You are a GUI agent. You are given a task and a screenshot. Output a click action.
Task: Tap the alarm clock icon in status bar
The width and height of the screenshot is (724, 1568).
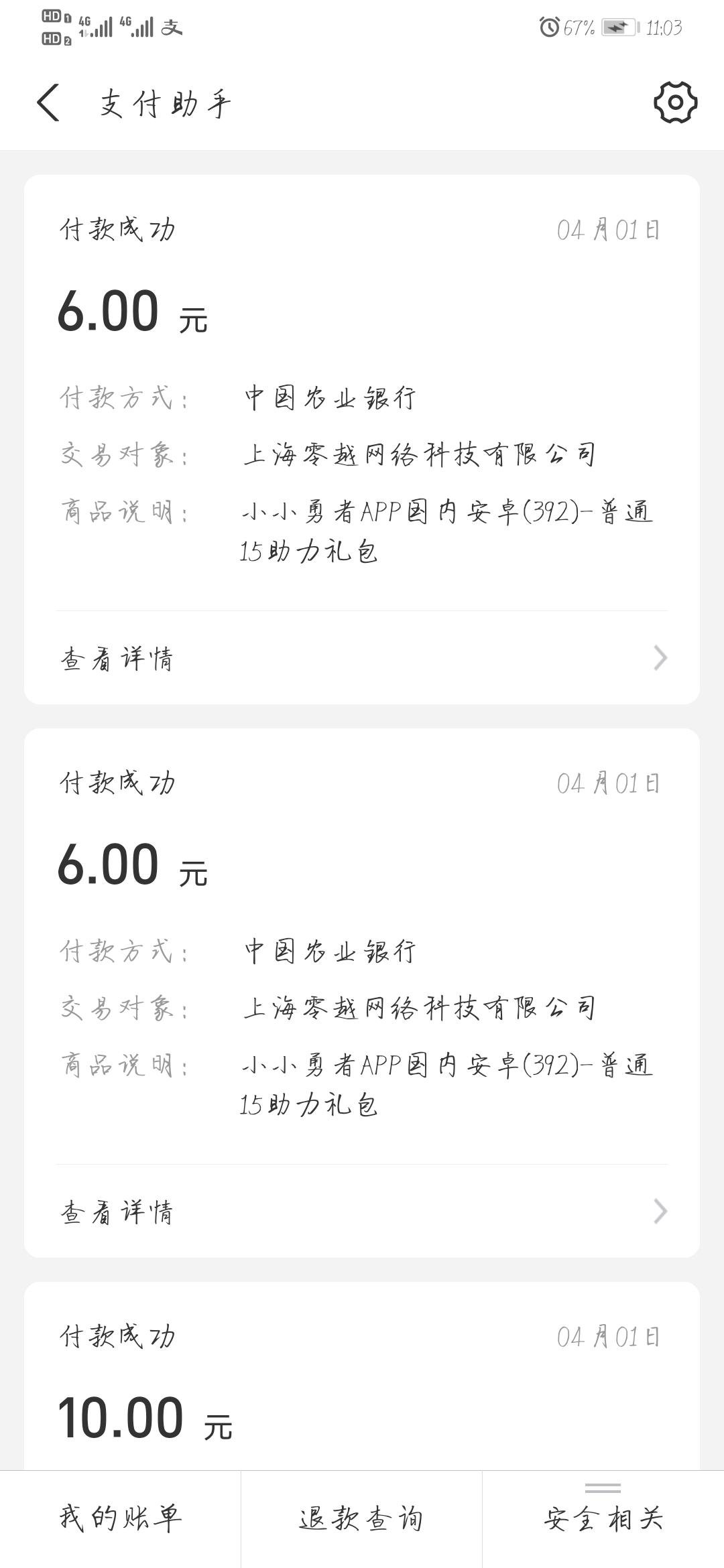548,28
